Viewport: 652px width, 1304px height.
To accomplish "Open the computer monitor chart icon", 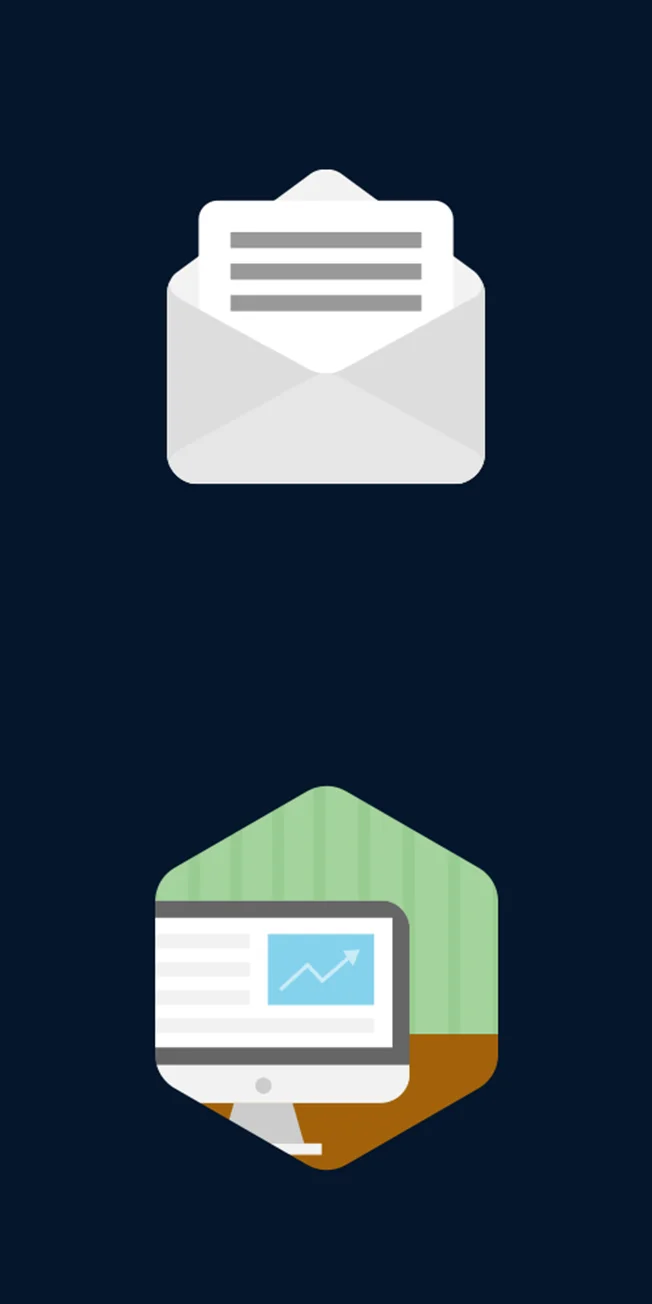I will click(326, 980).
